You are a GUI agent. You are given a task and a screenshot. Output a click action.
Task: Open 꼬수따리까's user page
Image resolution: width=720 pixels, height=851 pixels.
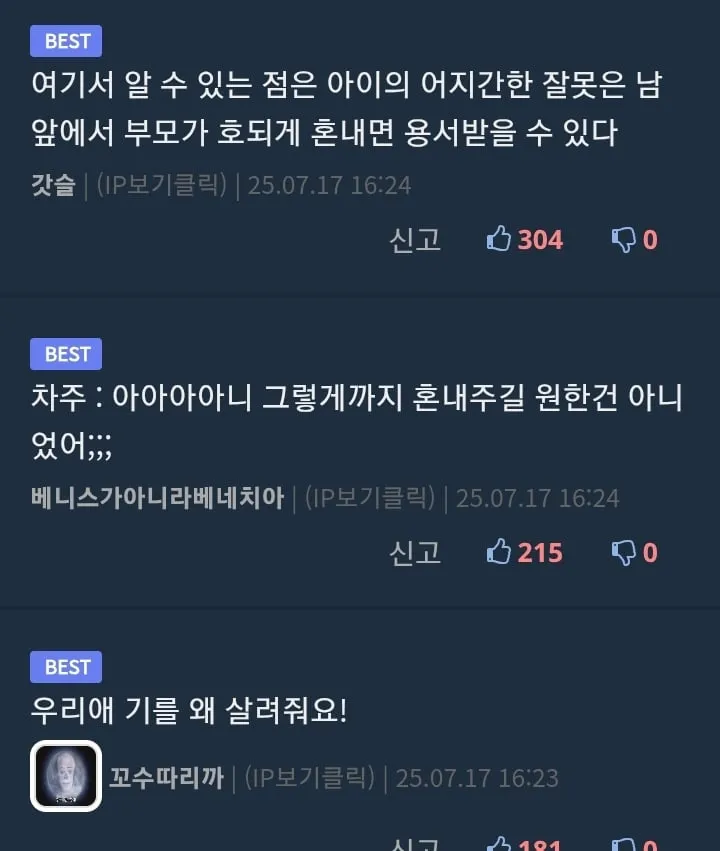pyautogui.click(x=166, y=777)
